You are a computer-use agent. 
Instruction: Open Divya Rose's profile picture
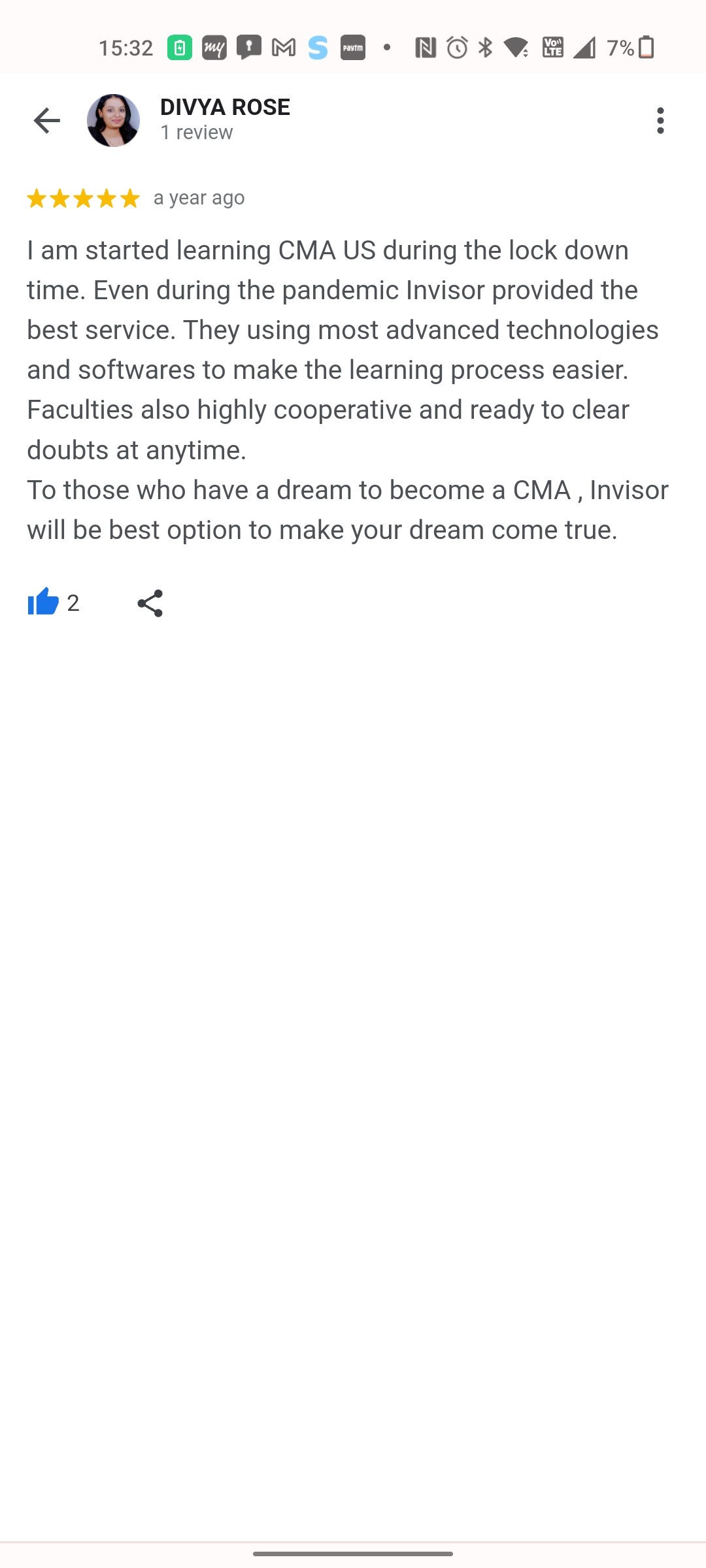(113, 121)
